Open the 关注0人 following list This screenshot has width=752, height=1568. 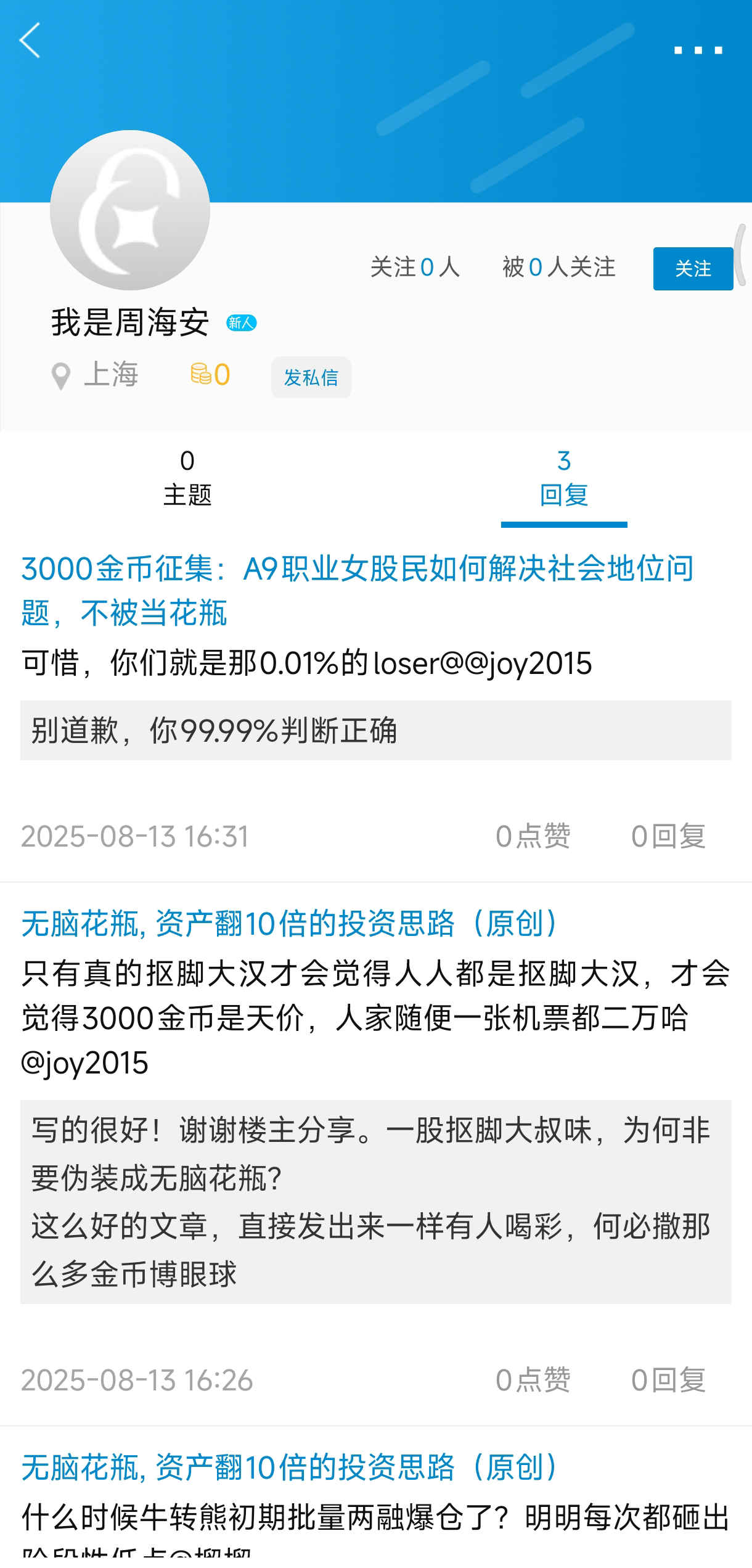pyautogui.click(x=415, y=268)
